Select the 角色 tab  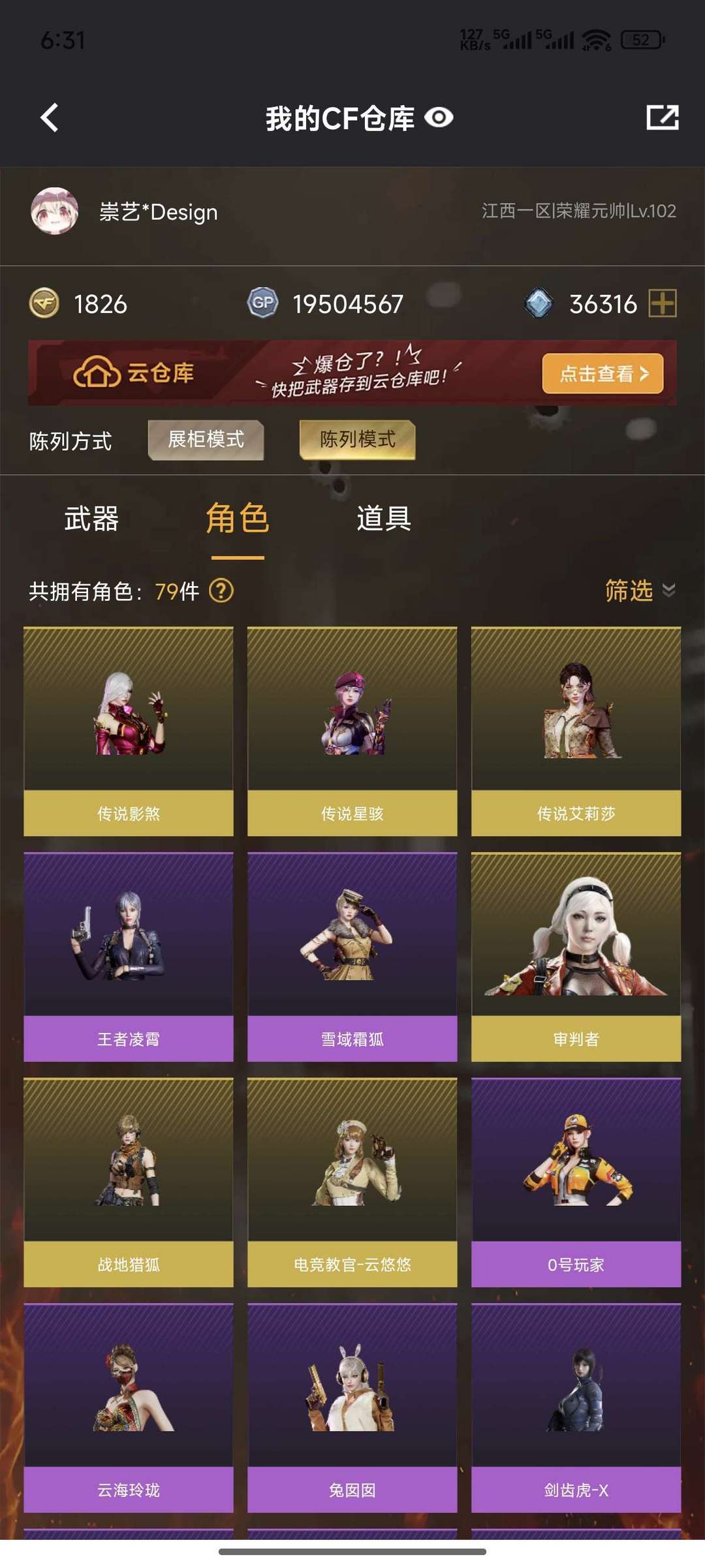pos(238,519)
